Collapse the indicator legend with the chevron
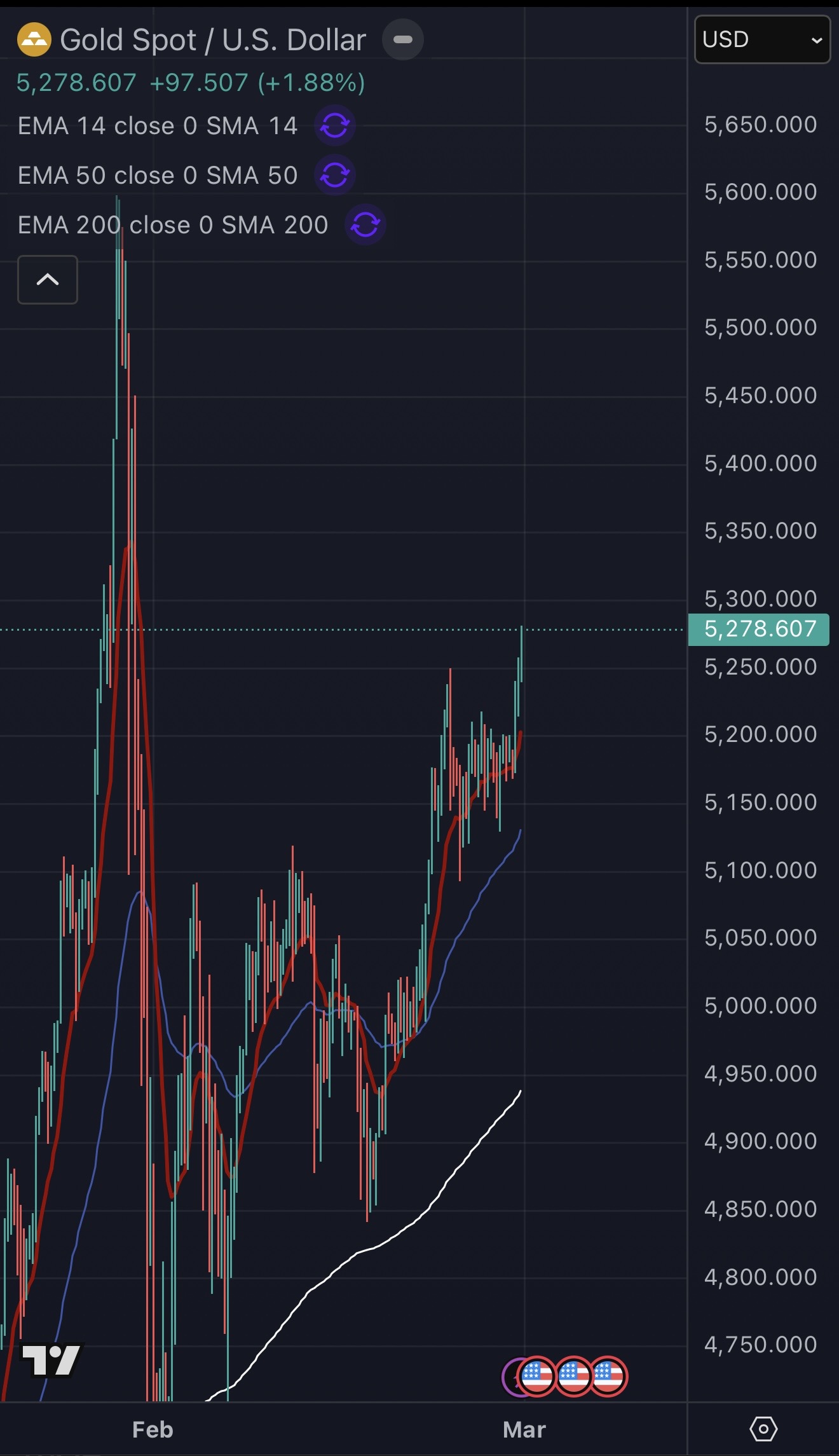Viewport: 839px width, 1456px height. pyautogui.click(x=48, y=280)
